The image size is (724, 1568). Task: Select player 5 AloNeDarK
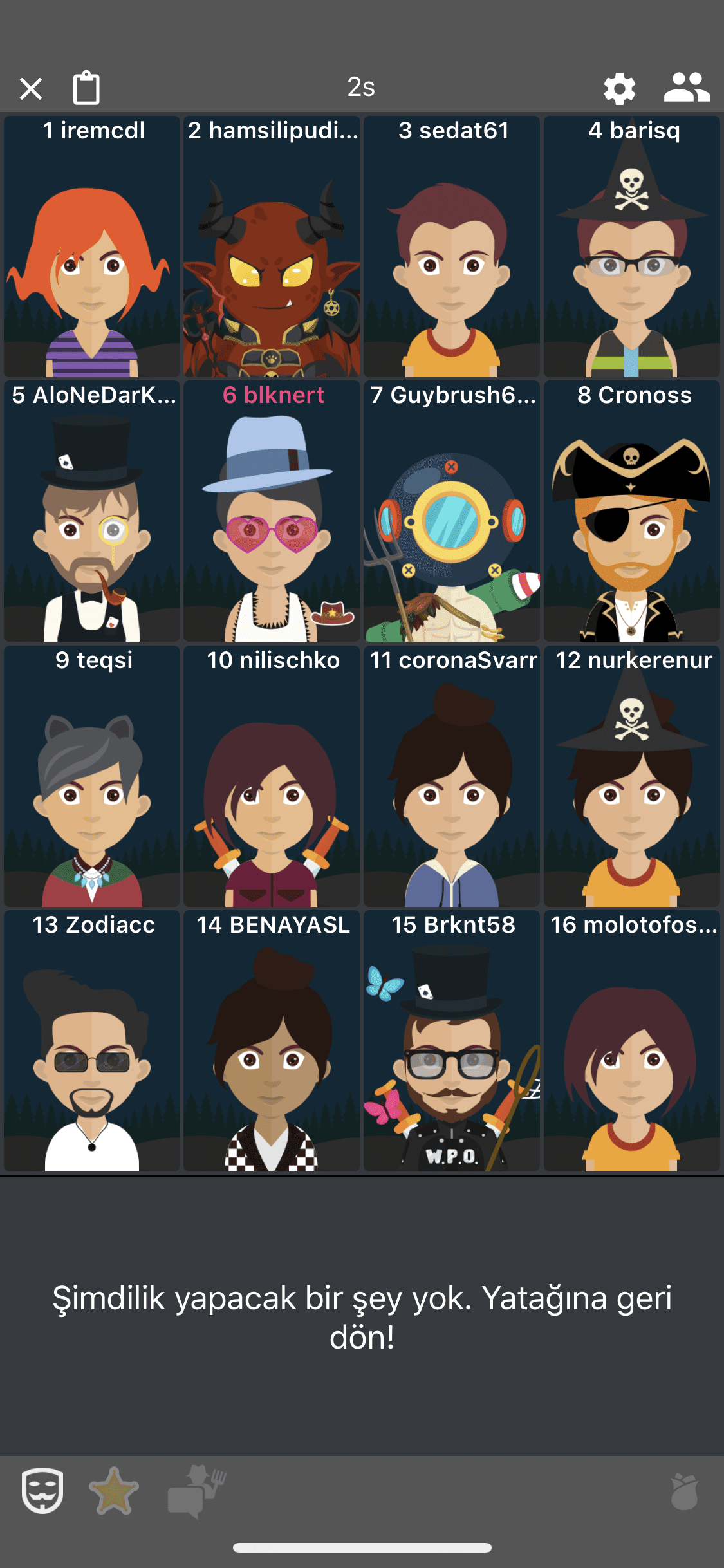click(92, 511)
